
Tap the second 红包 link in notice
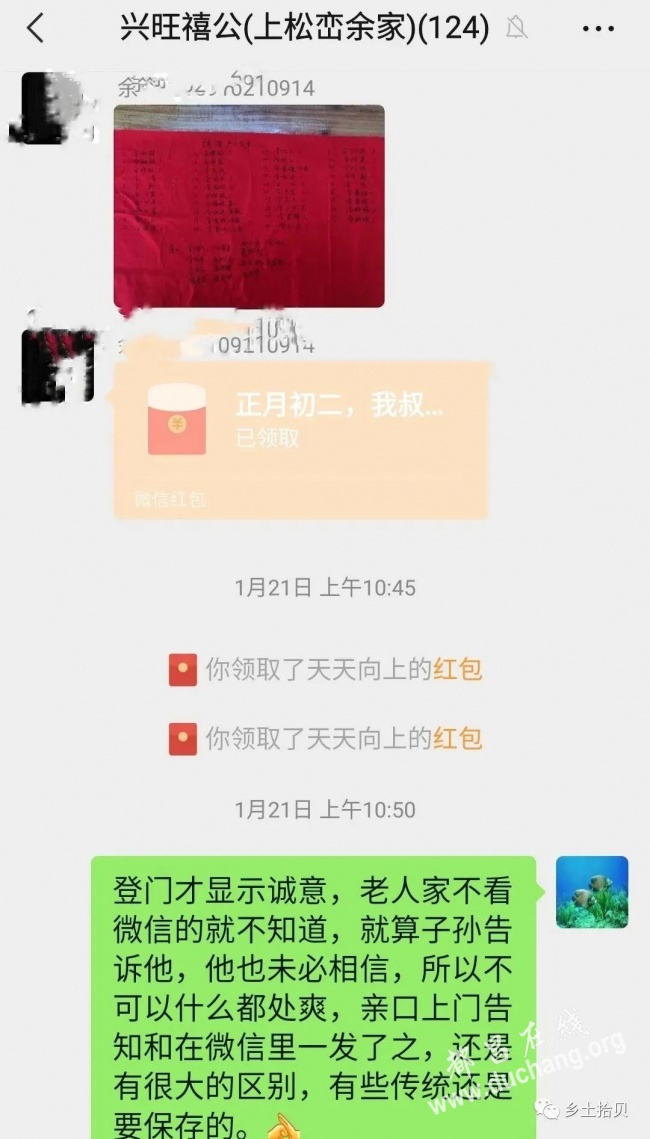458,739
